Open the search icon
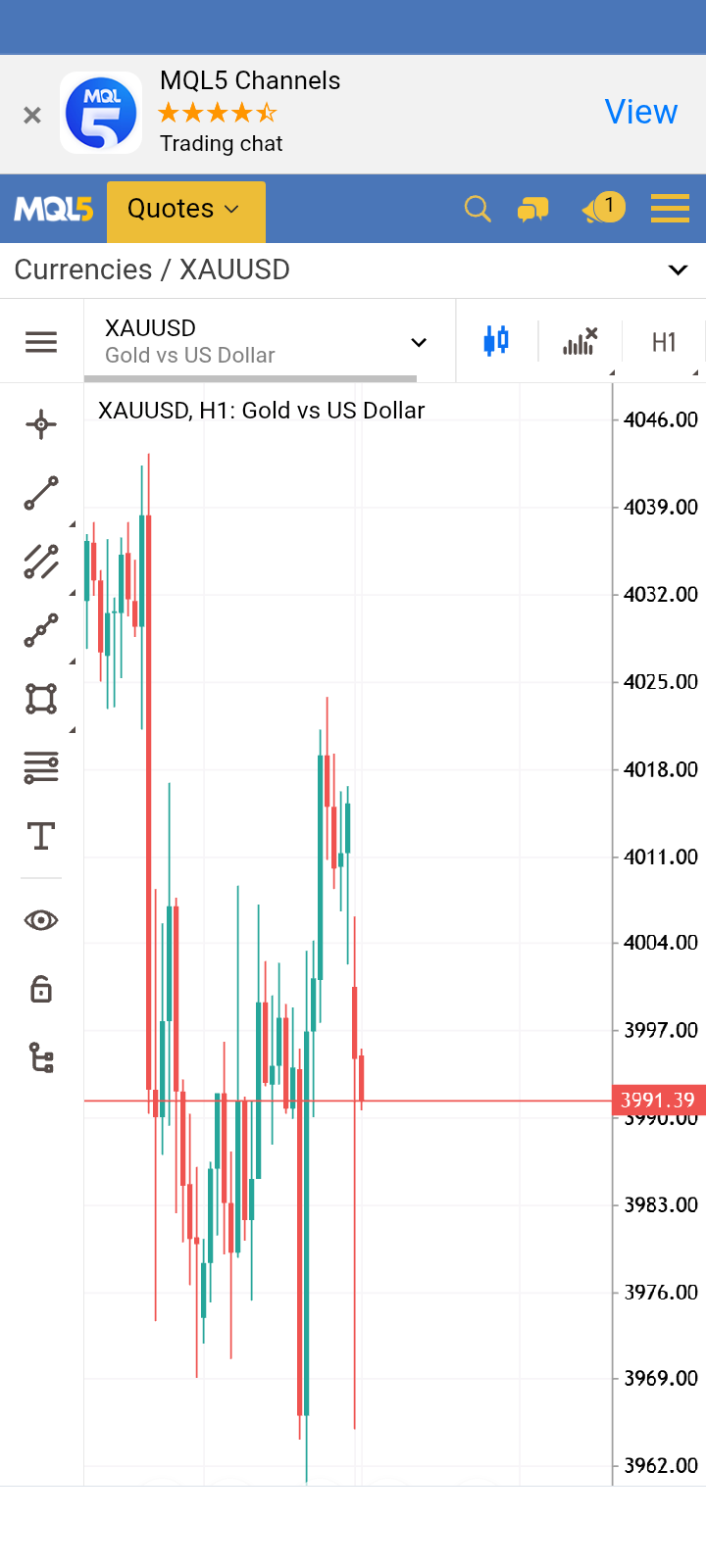Screen dimensions: 706x1568 (478, 209)
